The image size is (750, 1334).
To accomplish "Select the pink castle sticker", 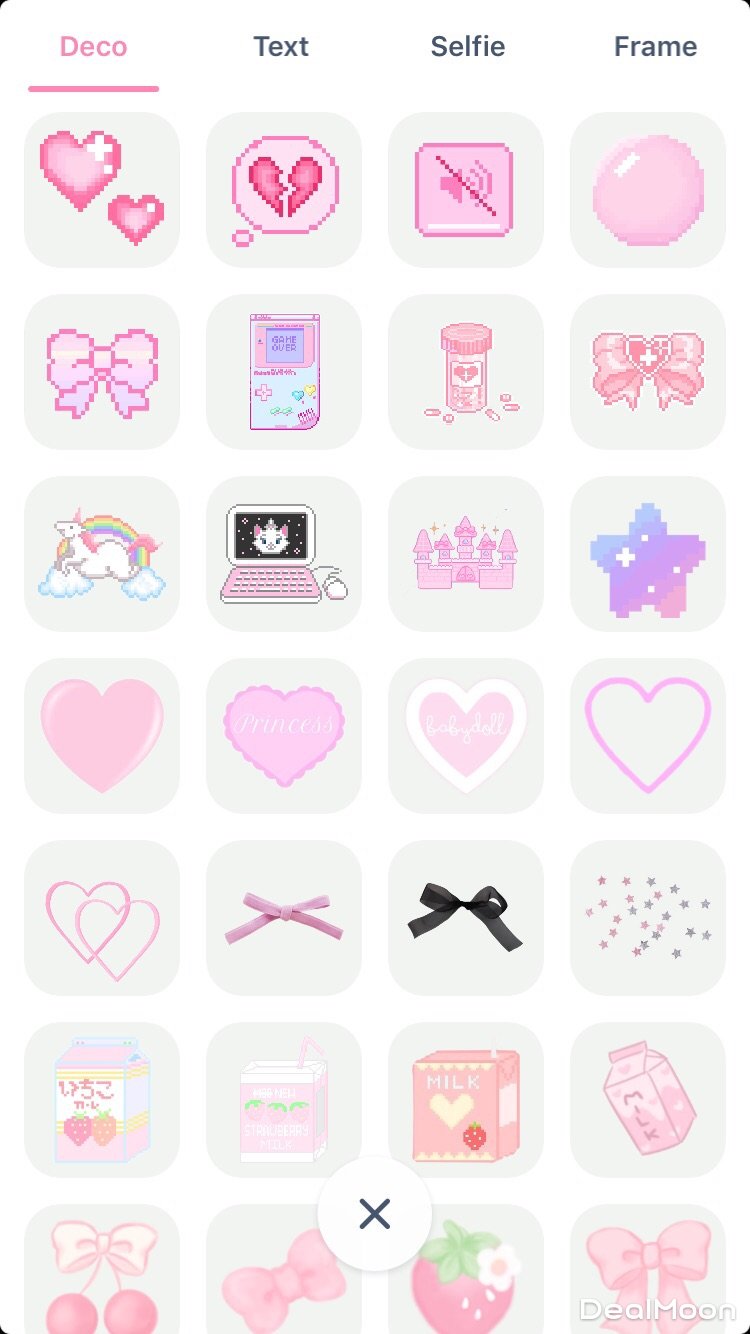I will click(x=466, y=554).
